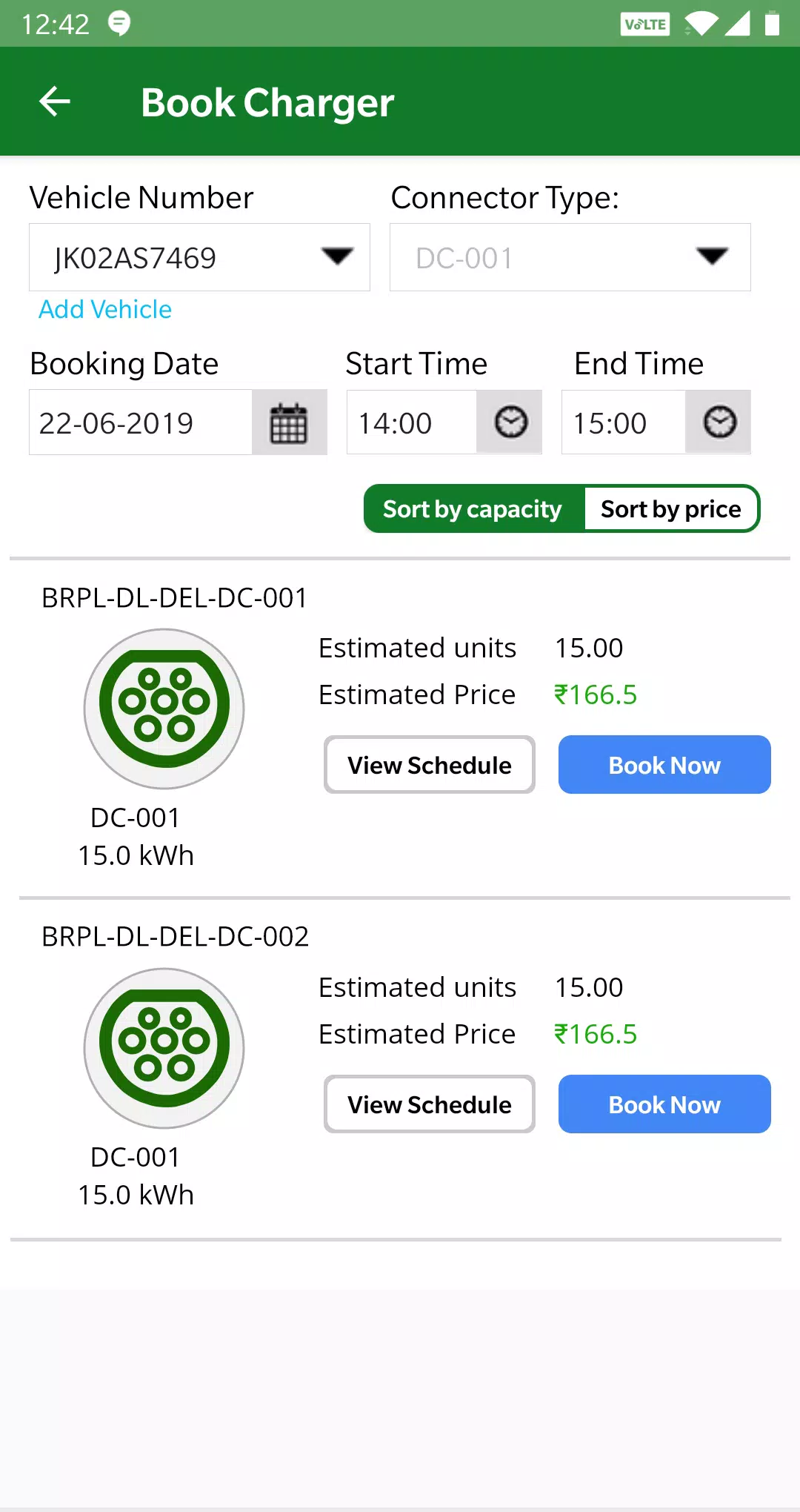Open the End Time clock picker

[719, 422]
